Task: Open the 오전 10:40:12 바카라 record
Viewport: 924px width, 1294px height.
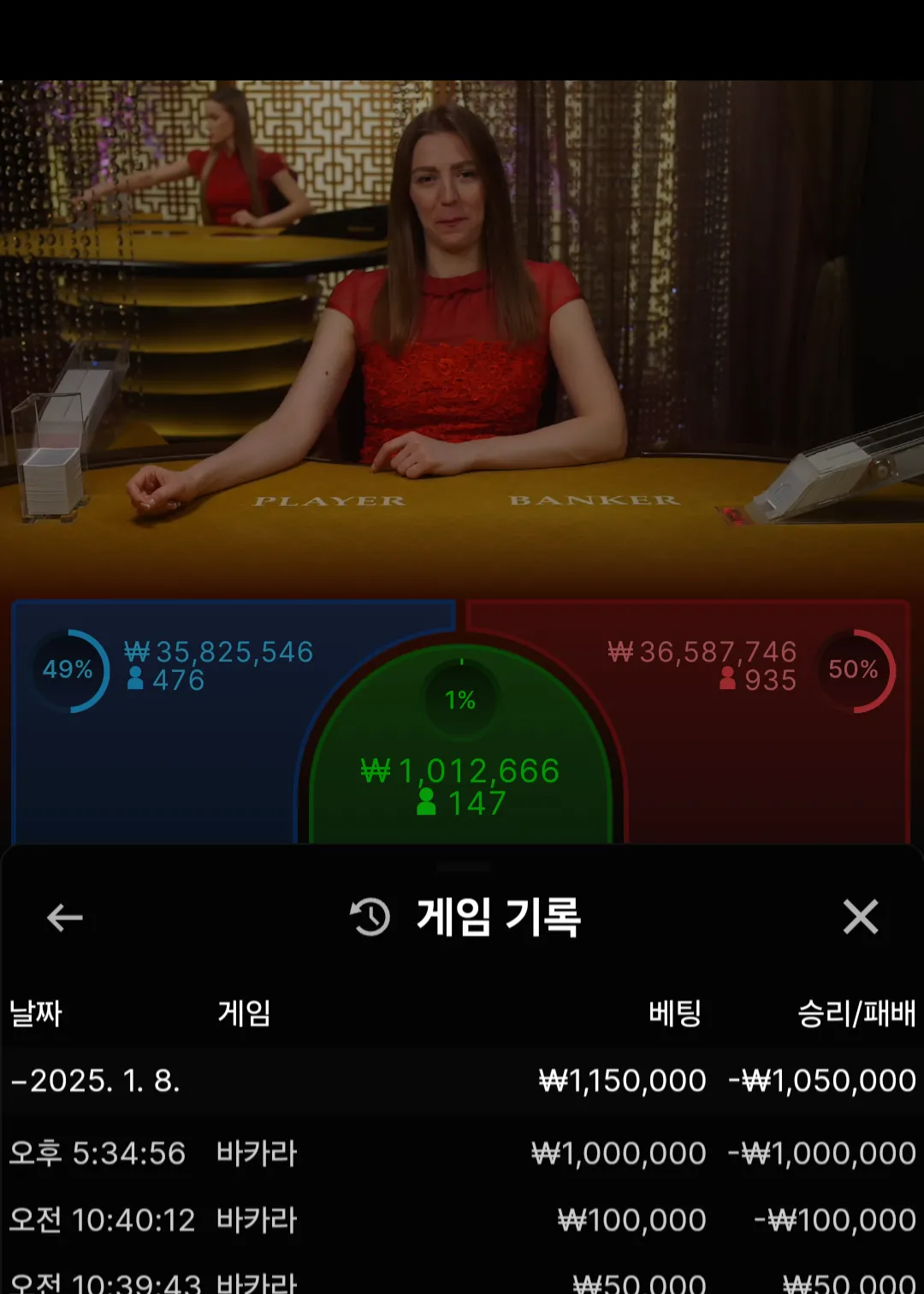Action: click(462, 1220)
